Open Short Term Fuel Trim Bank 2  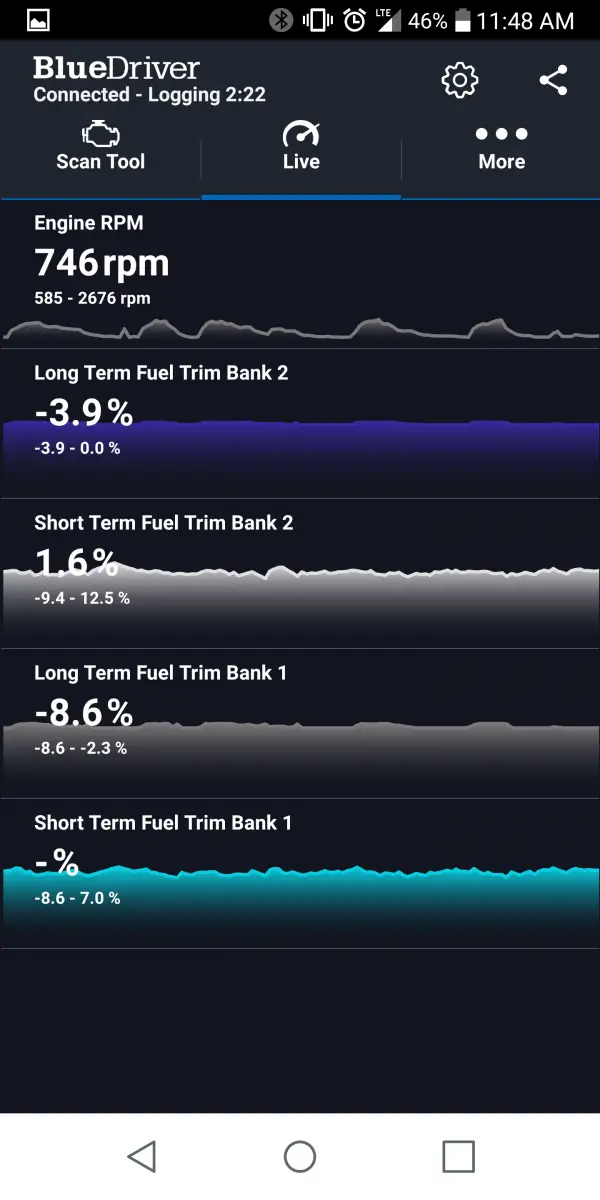[300, 574]
